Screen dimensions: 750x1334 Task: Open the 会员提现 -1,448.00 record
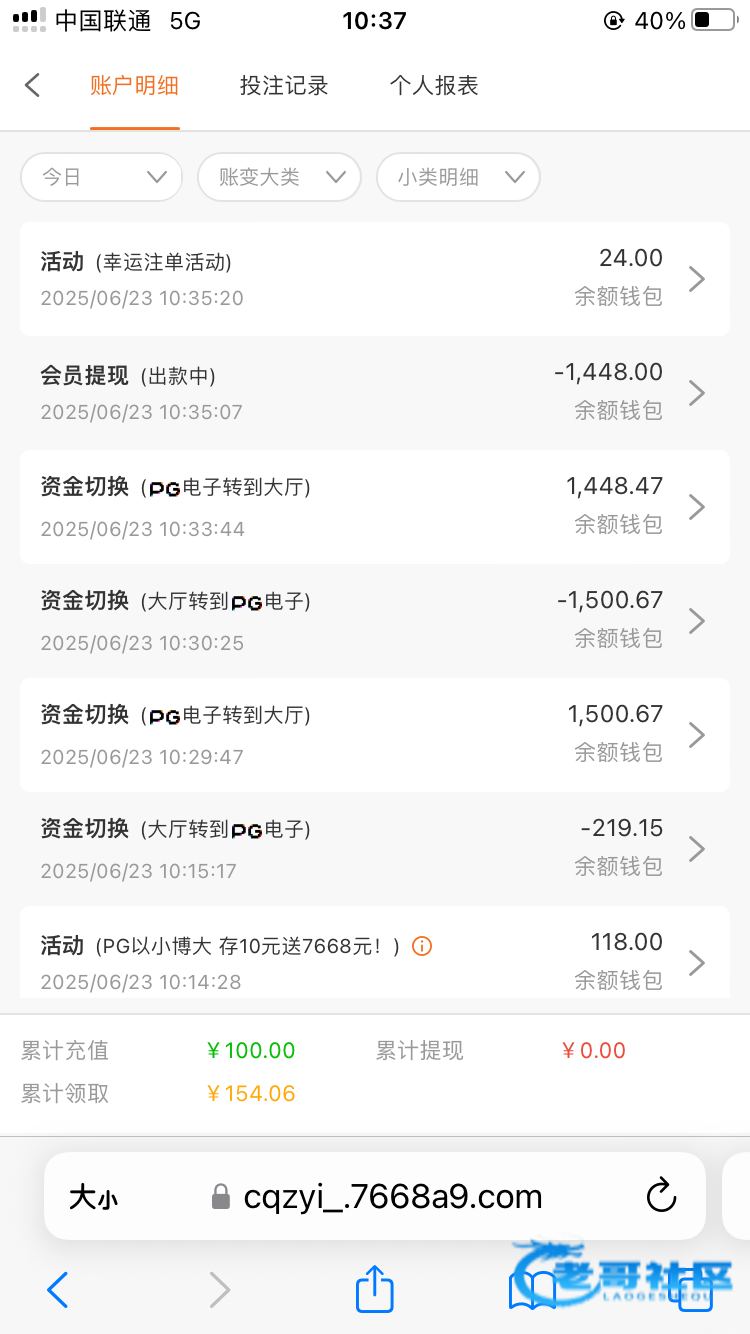[x=375, y=393]
